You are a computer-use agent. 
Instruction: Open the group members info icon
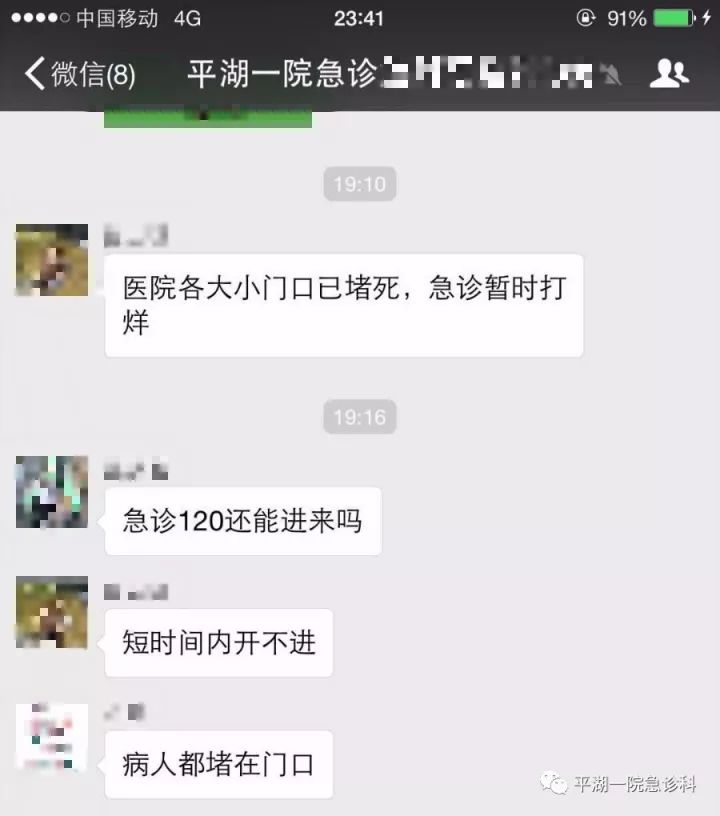tap(669, 73)
